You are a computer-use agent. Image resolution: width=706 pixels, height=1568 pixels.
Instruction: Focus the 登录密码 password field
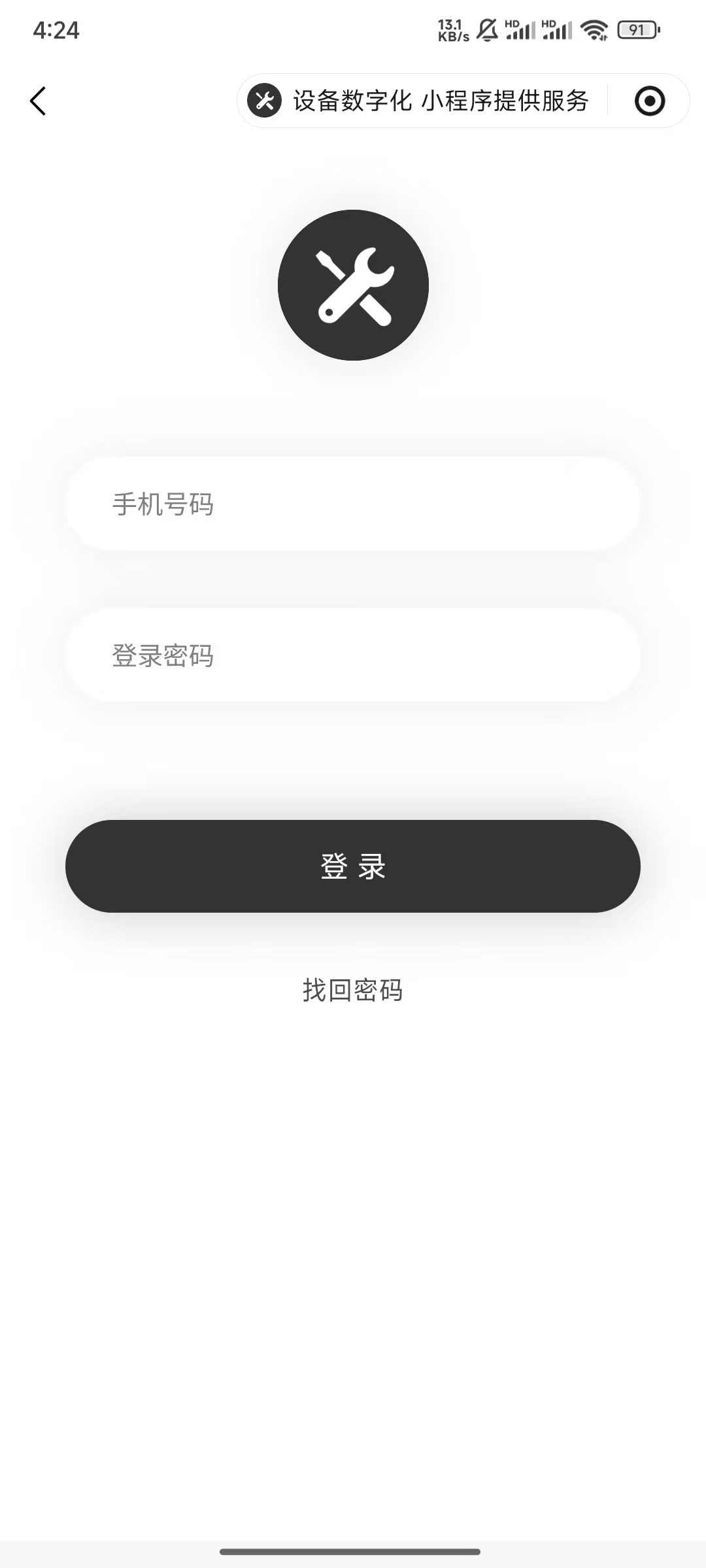point(353,655)
